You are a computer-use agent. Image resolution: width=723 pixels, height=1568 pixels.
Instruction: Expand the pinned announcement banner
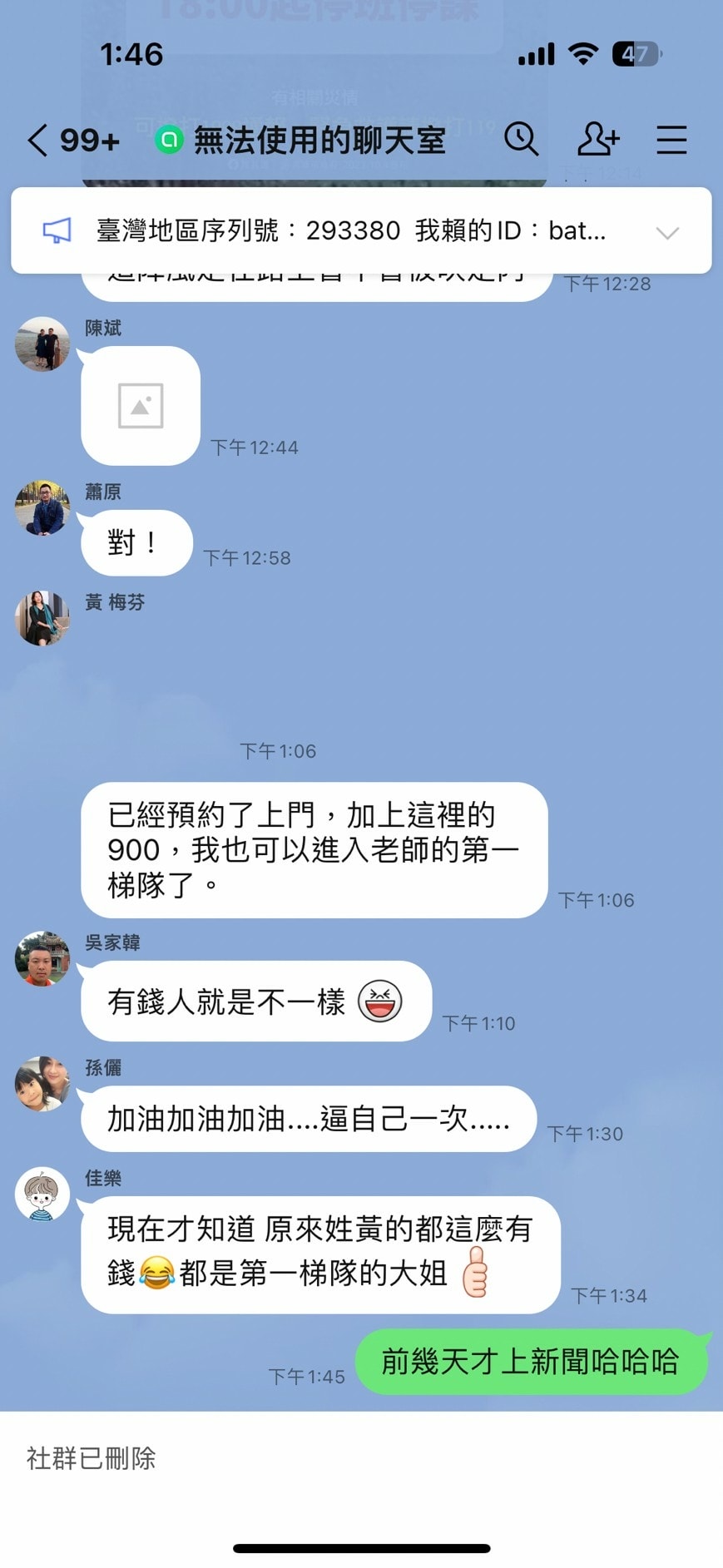[x=667, y=232]
